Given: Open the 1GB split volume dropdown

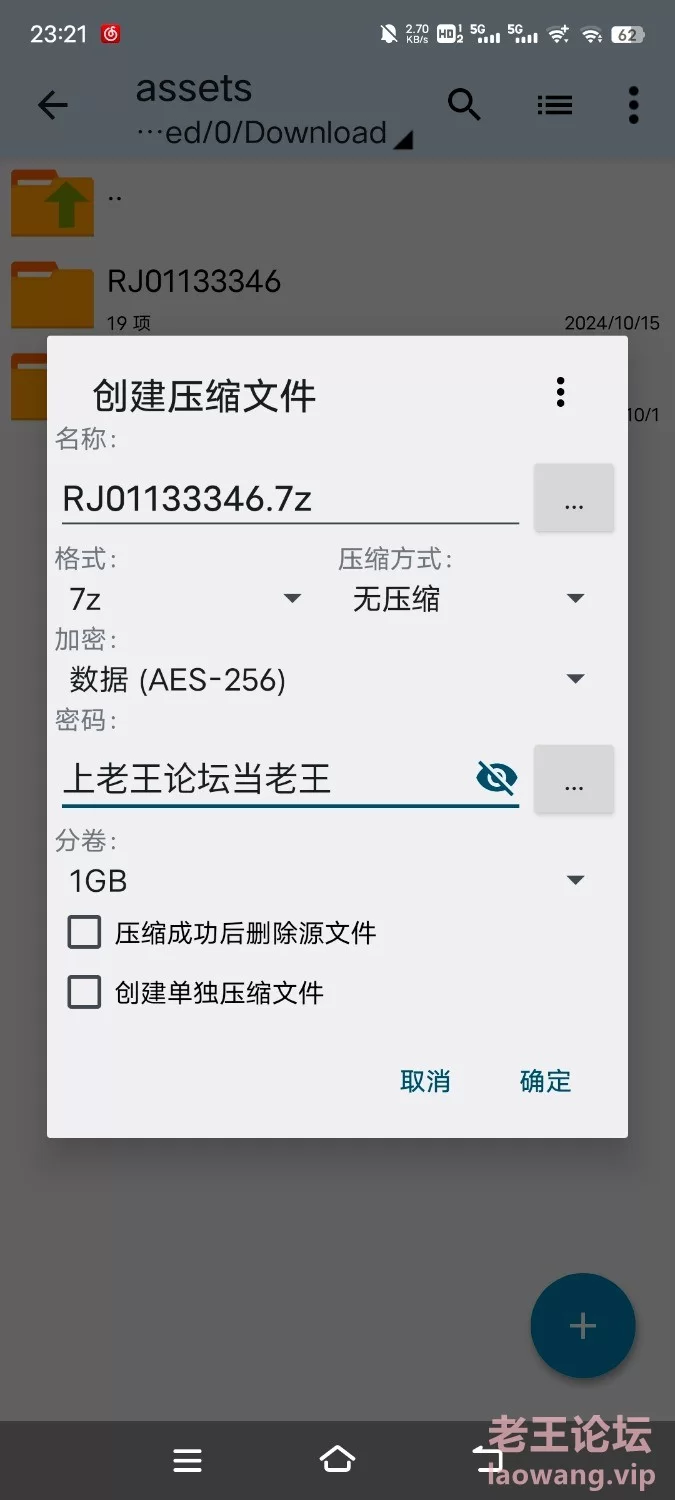Looking at the screenshot, I should pos(327,881).
